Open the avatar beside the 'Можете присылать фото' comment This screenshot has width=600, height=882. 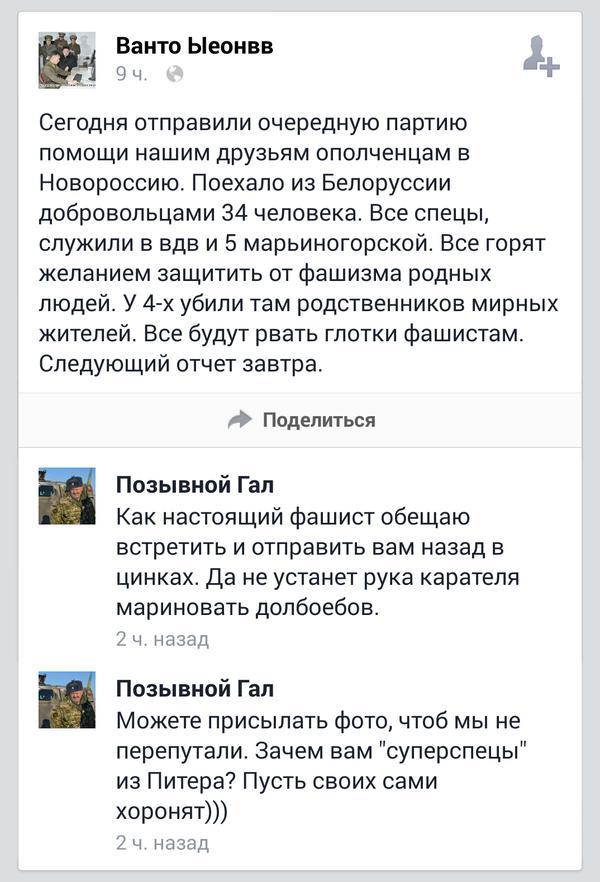pyautogui.click(x=67, y=699)
